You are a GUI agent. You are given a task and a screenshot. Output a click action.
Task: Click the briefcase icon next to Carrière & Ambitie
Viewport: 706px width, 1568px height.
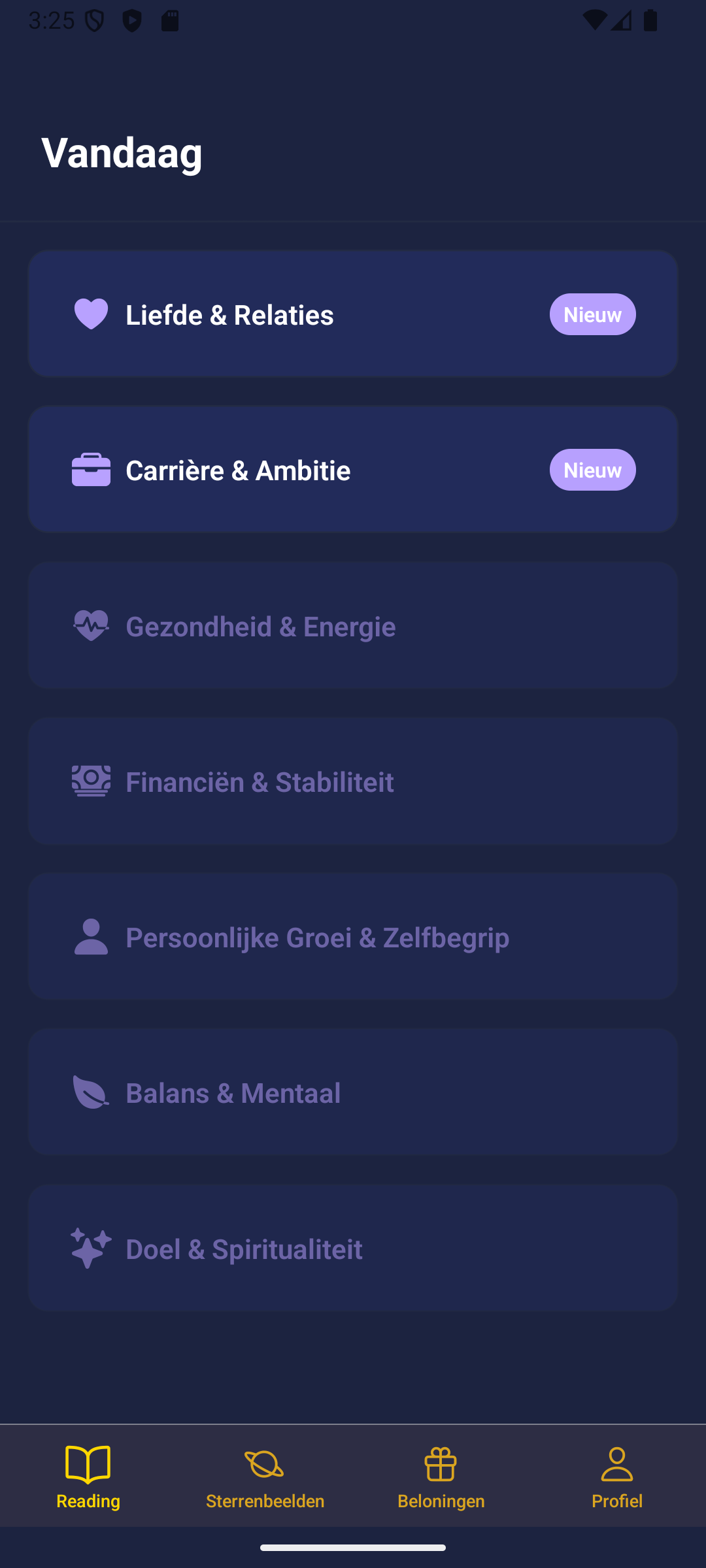(x=92, y=469)
